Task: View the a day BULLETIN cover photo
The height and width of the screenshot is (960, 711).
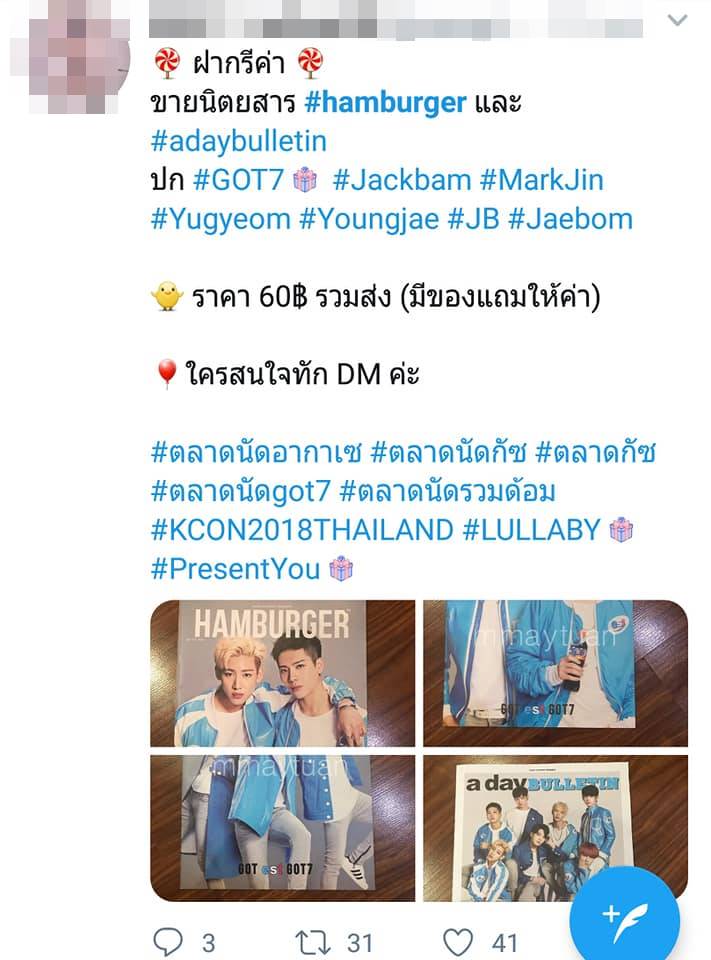Action: (x=555, y=828)
